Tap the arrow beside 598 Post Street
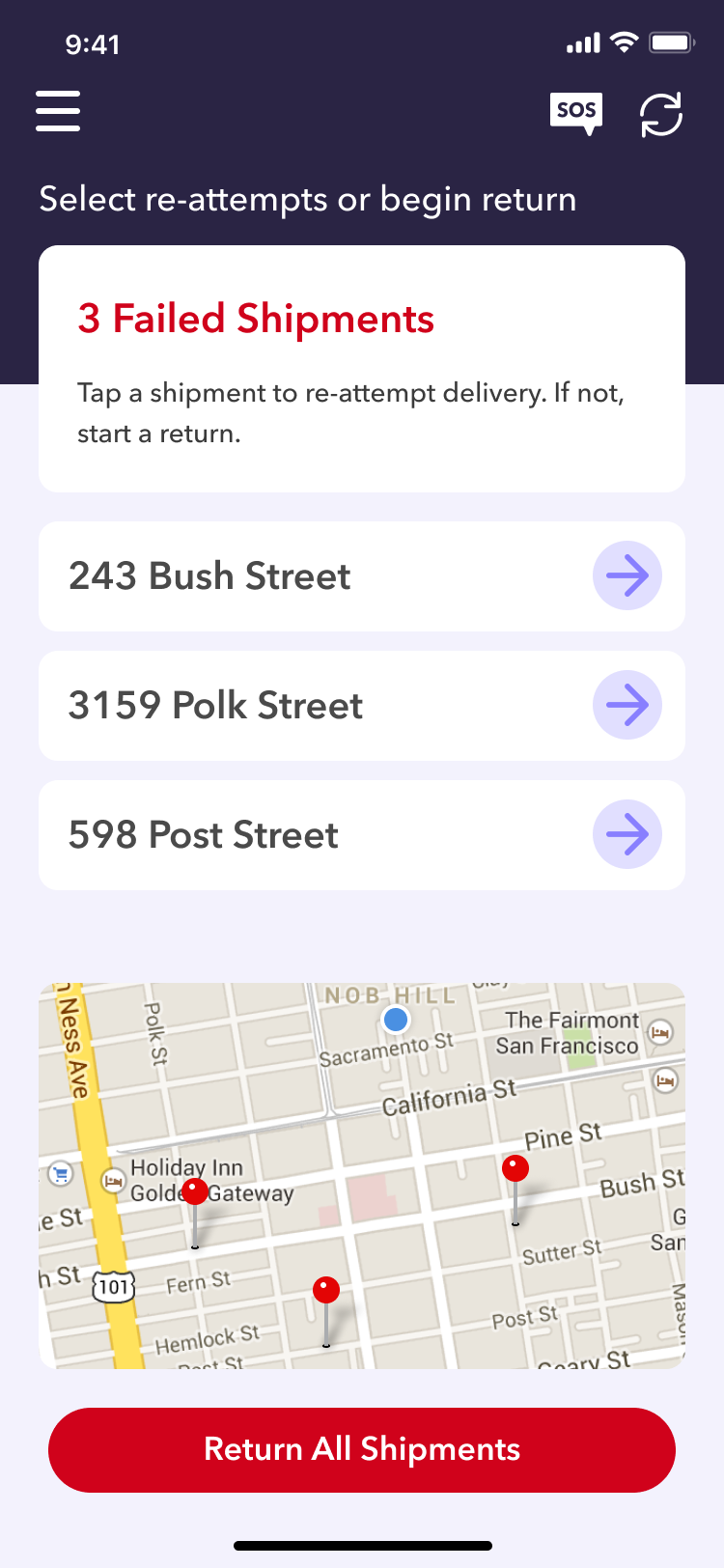The height and width of the screenshot is (1568, 724). (x=627, y=834)
